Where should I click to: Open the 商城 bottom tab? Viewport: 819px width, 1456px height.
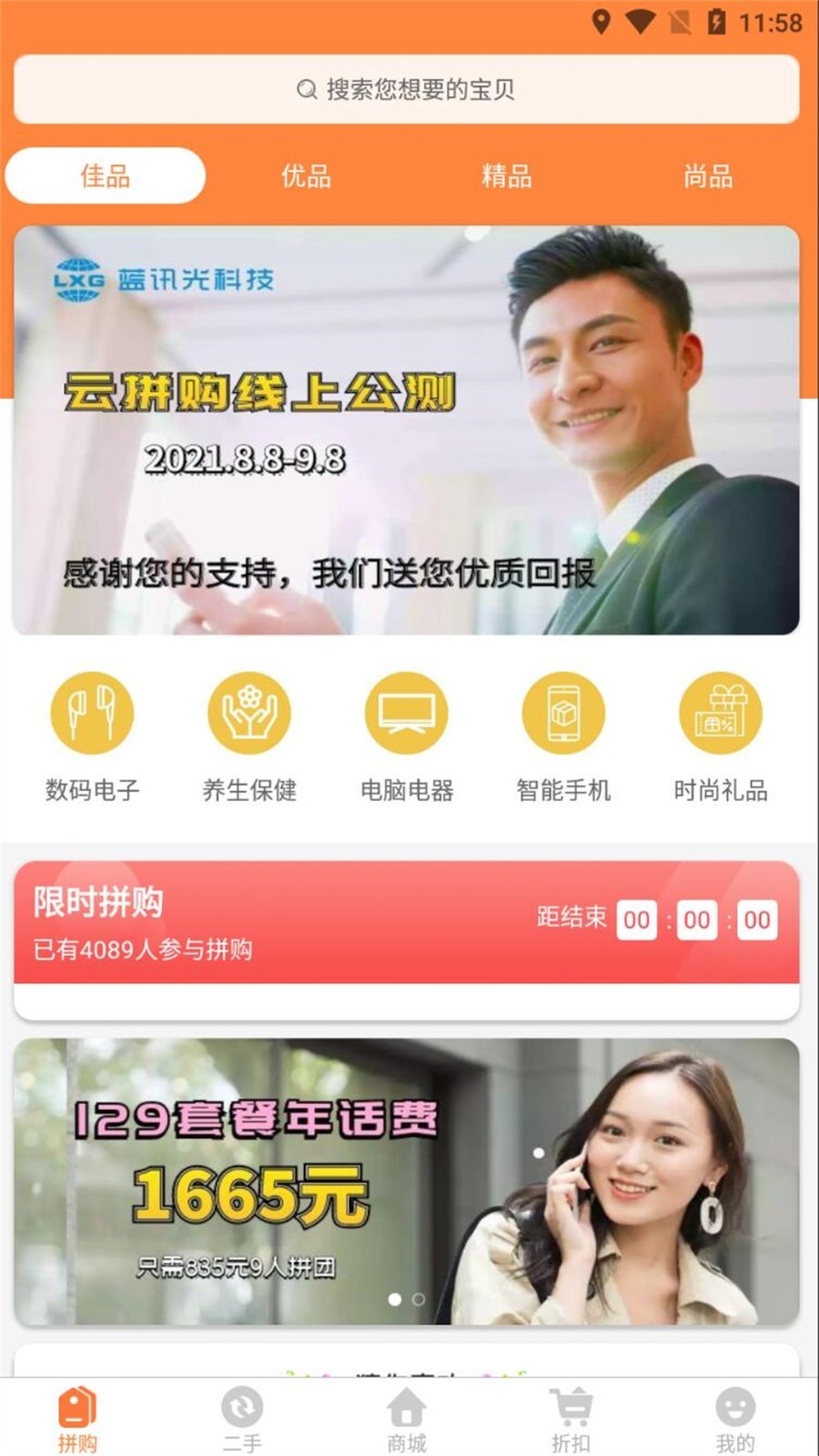point(407,1419)
